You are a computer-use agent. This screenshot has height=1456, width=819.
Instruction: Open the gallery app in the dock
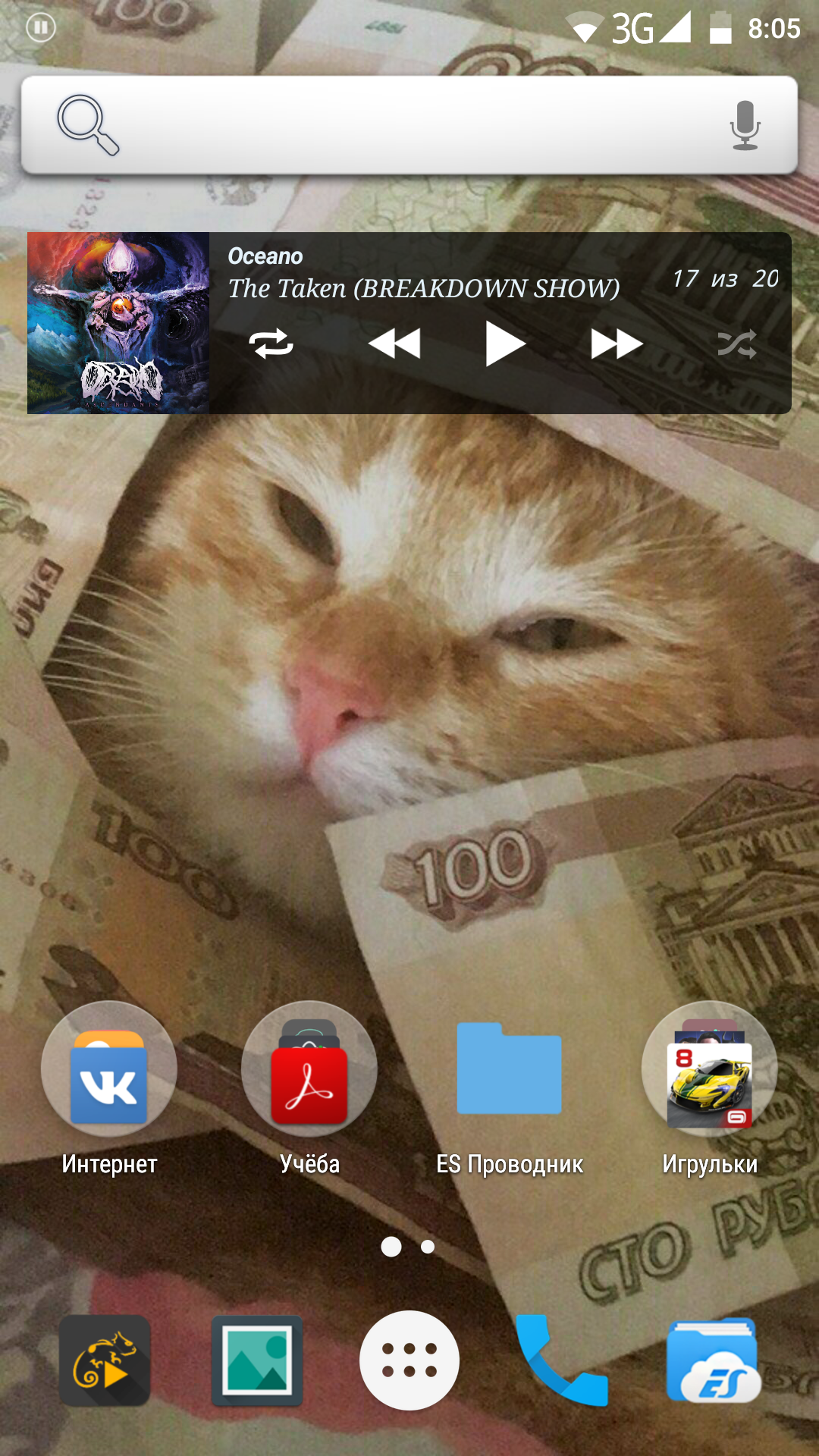[x=257, y=1360]
